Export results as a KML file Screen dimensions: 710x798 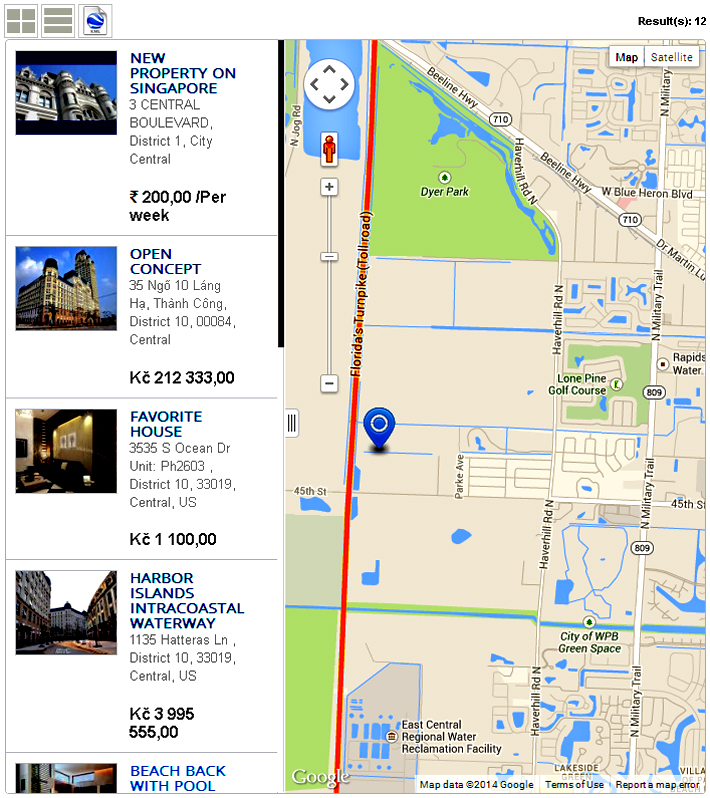[95, 20]
